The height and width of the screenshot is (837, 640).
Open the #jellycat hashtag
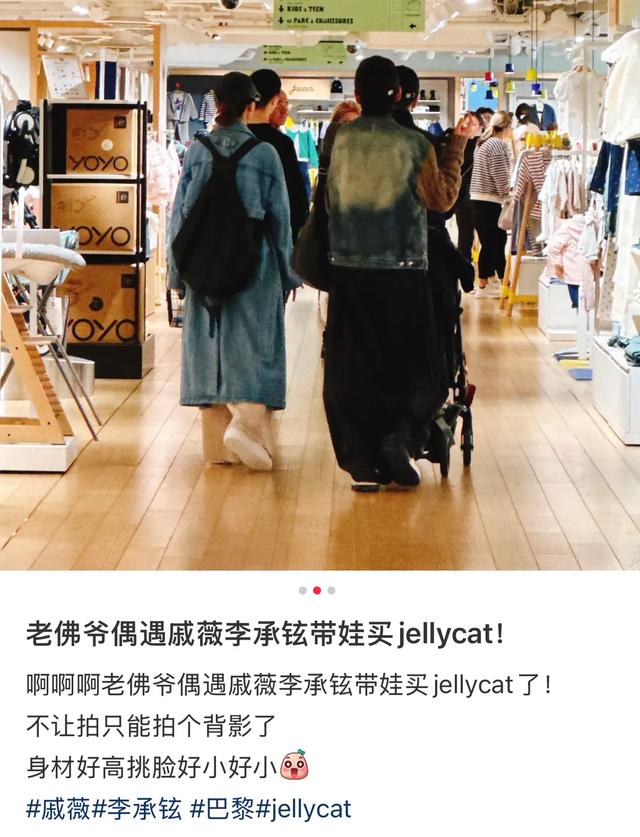coord(304,808)
